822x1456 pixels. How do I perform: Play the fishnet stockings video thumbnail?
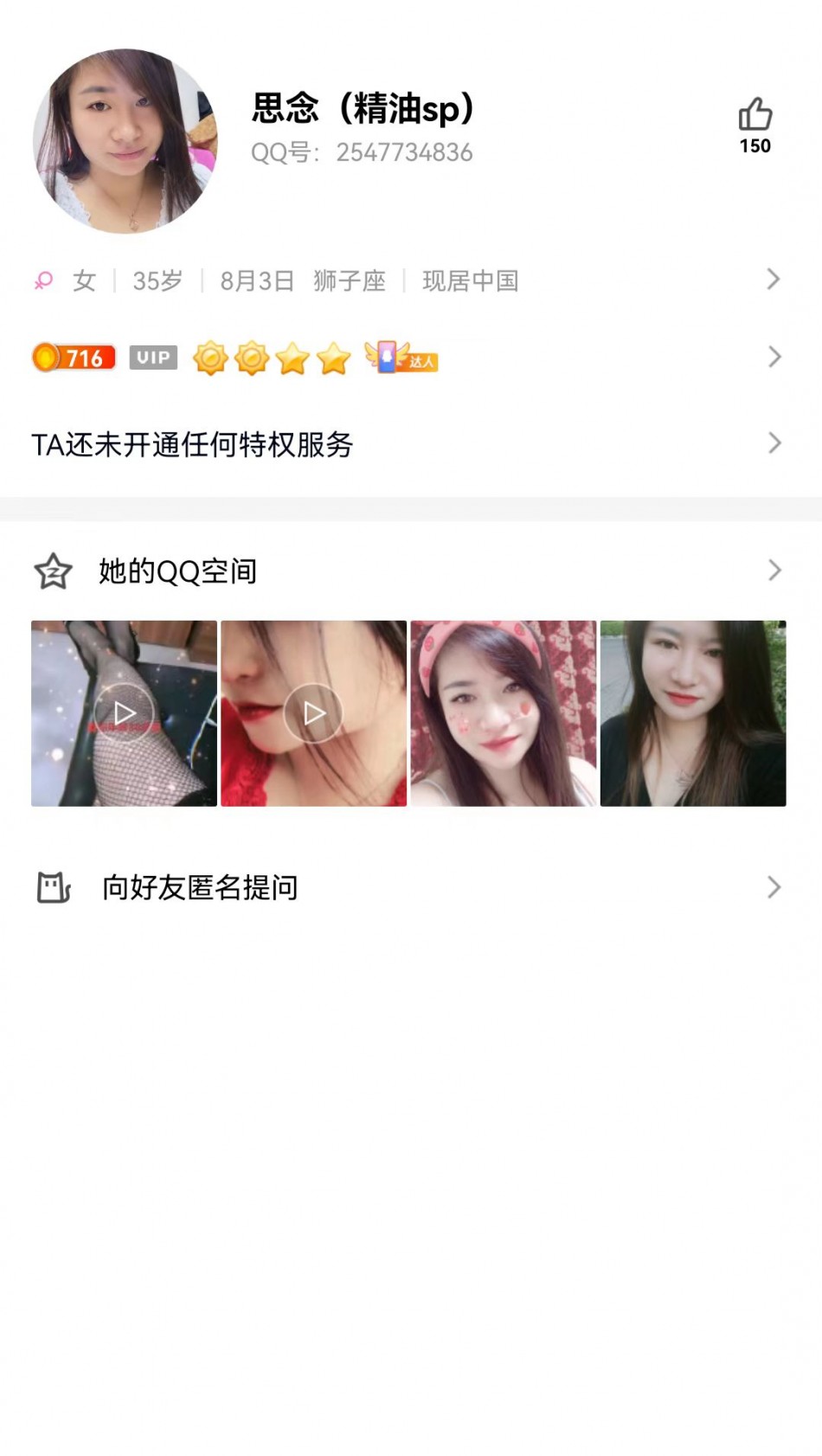point(125,713)
